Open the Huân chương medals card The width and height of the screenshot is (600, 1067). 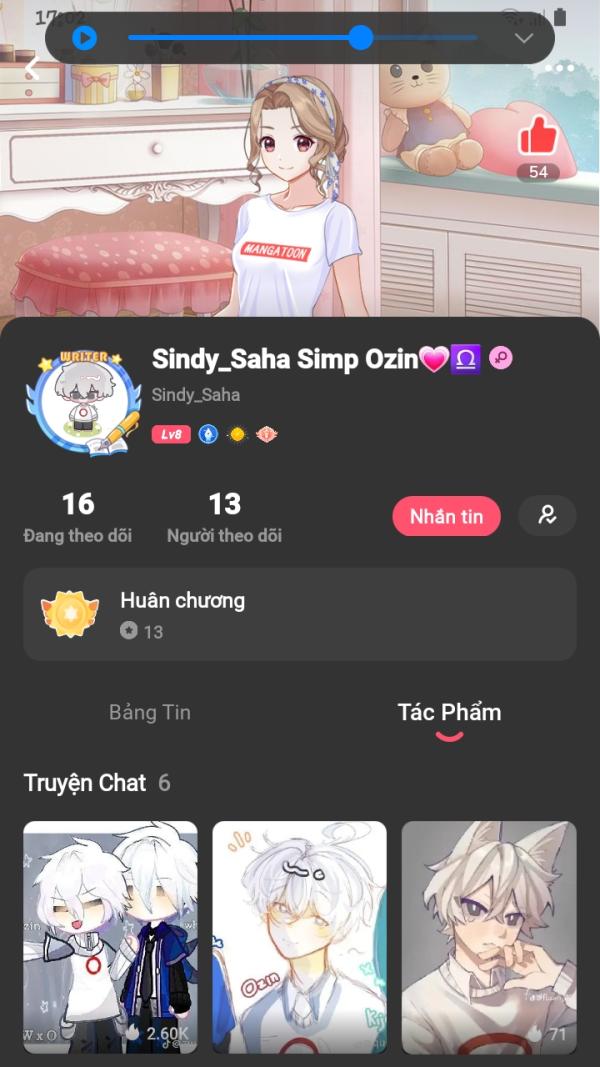[300, 614]
